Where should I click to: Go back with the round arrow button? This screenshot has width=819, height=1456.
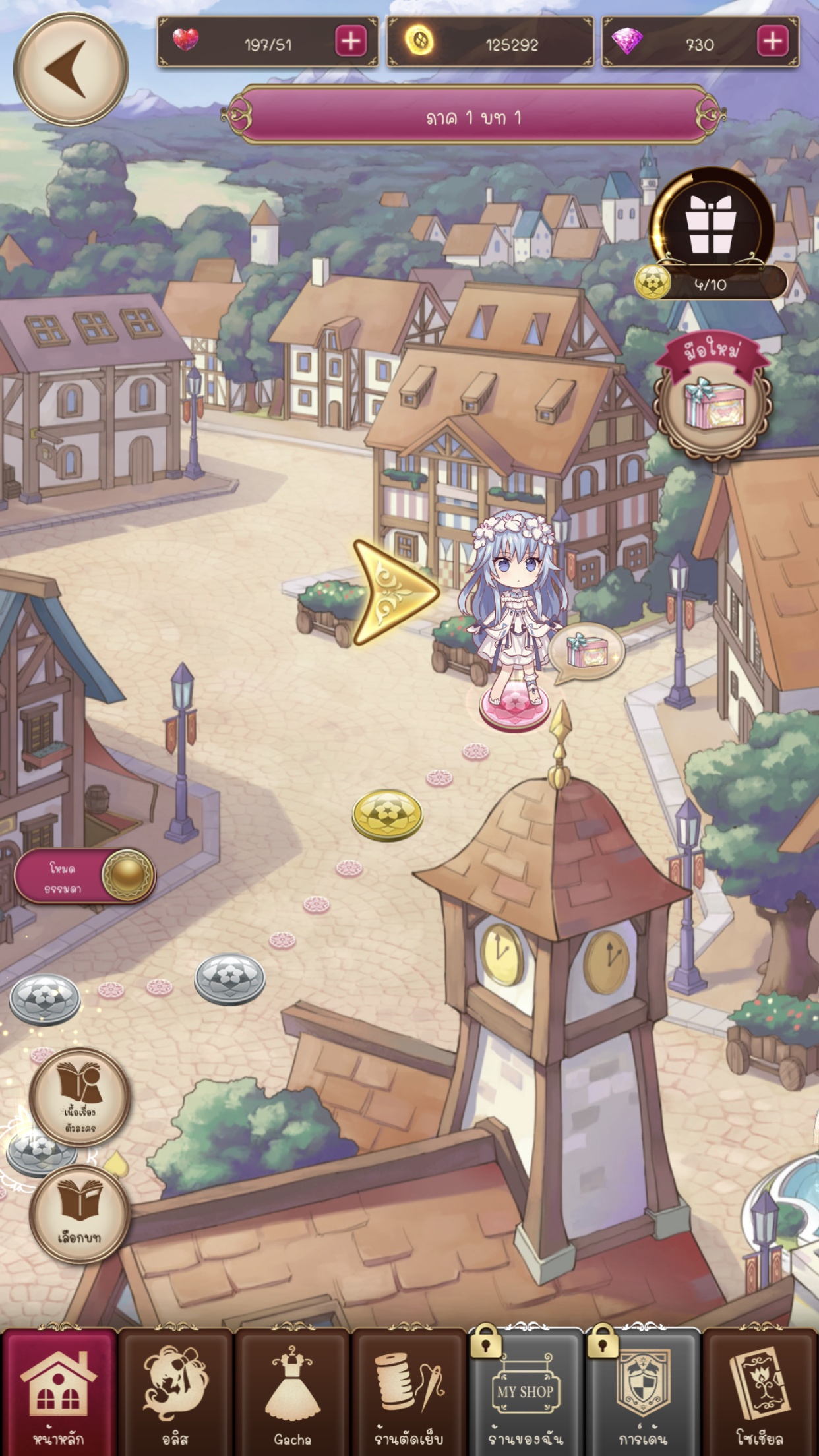[x=71, y=69]
